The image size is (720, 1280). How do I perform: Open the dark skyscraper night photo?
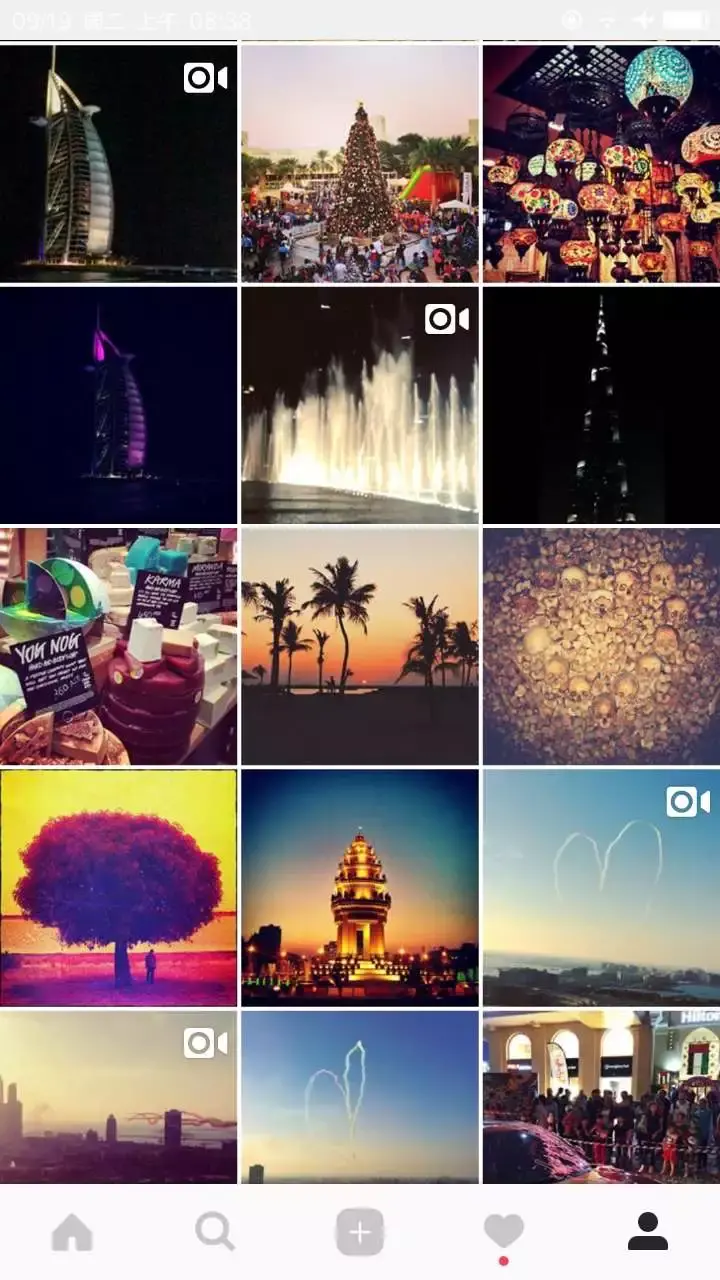[601, 405]
